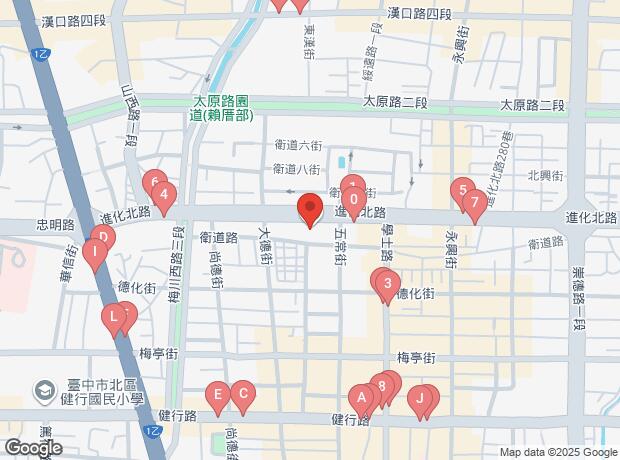Tap map marker 0
The width and height of the screenshot is (620, 460).
point(354,199)
